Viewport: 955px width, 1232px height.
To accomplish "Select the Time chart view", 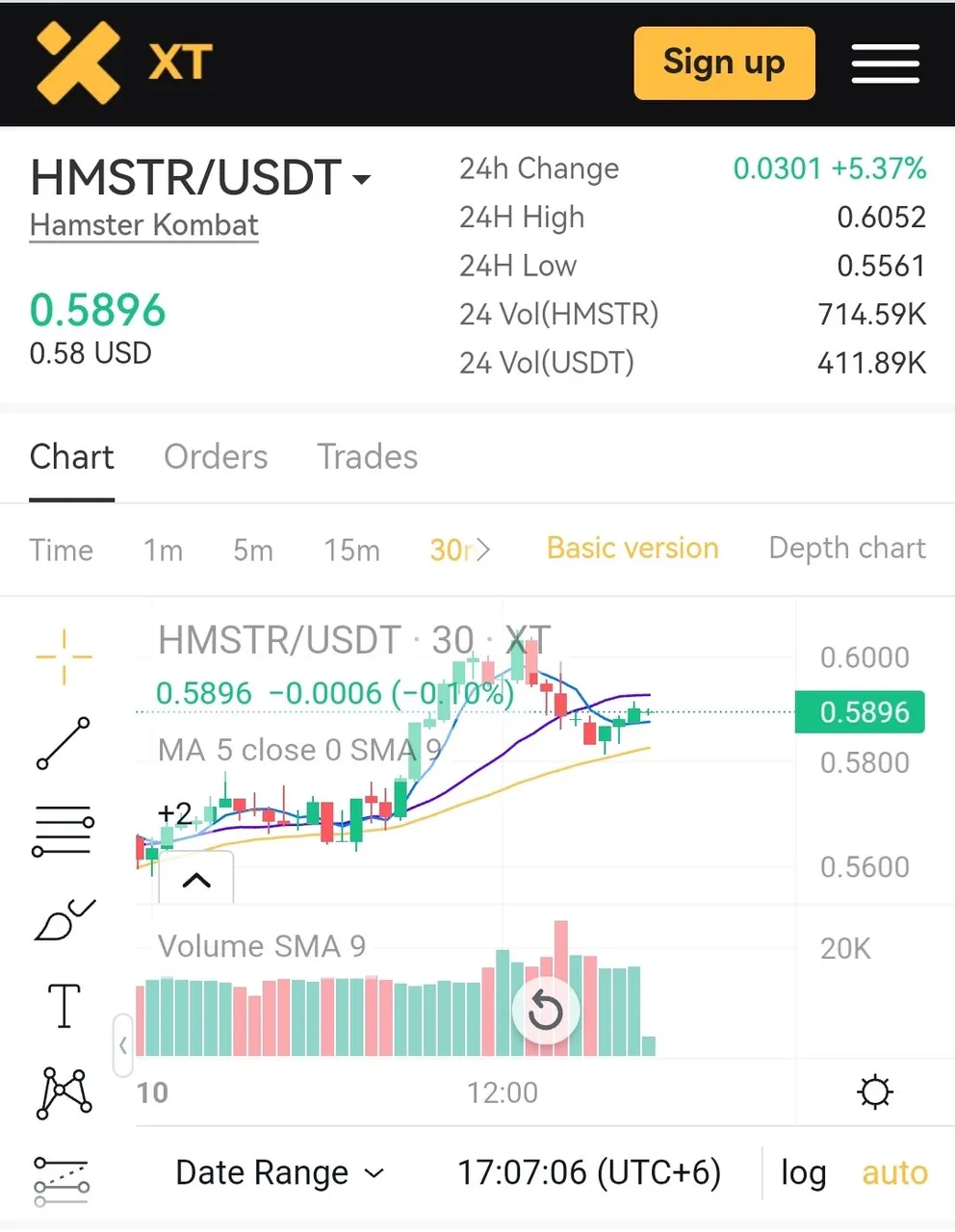I will point(62,550).
